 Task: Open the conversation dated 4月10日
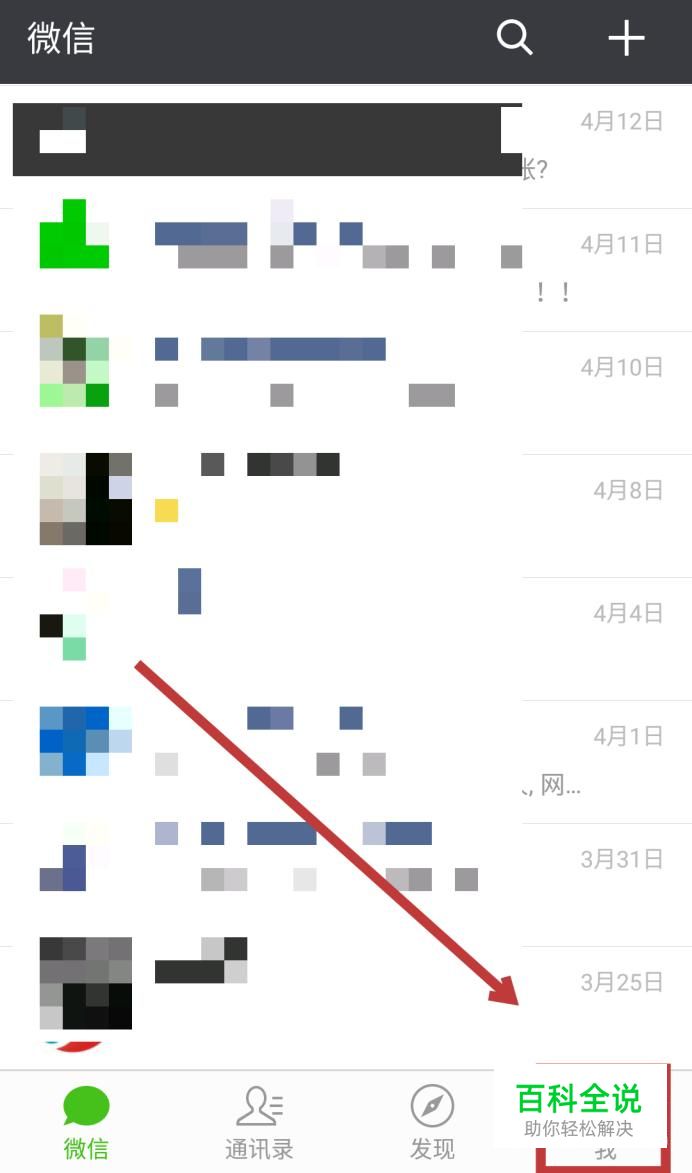pos(346,393)
